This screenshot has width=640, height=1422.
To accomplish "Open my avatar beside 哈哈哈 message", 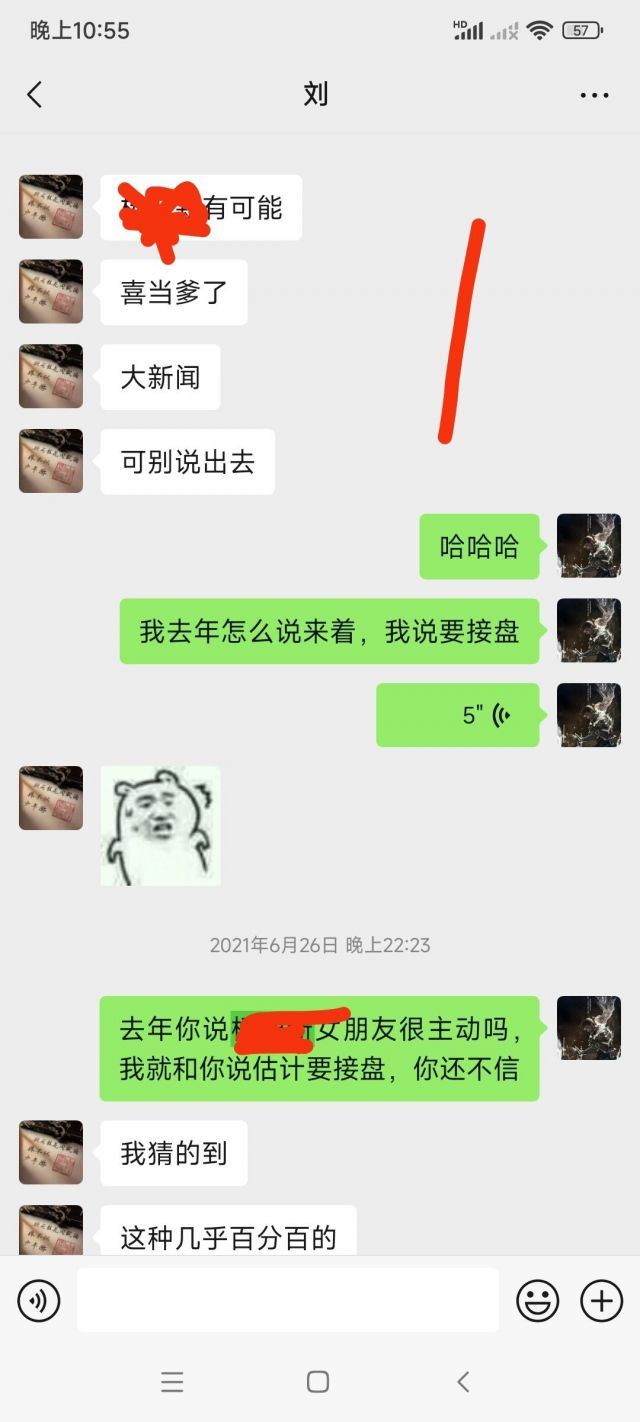I will (x=588, y=546).
